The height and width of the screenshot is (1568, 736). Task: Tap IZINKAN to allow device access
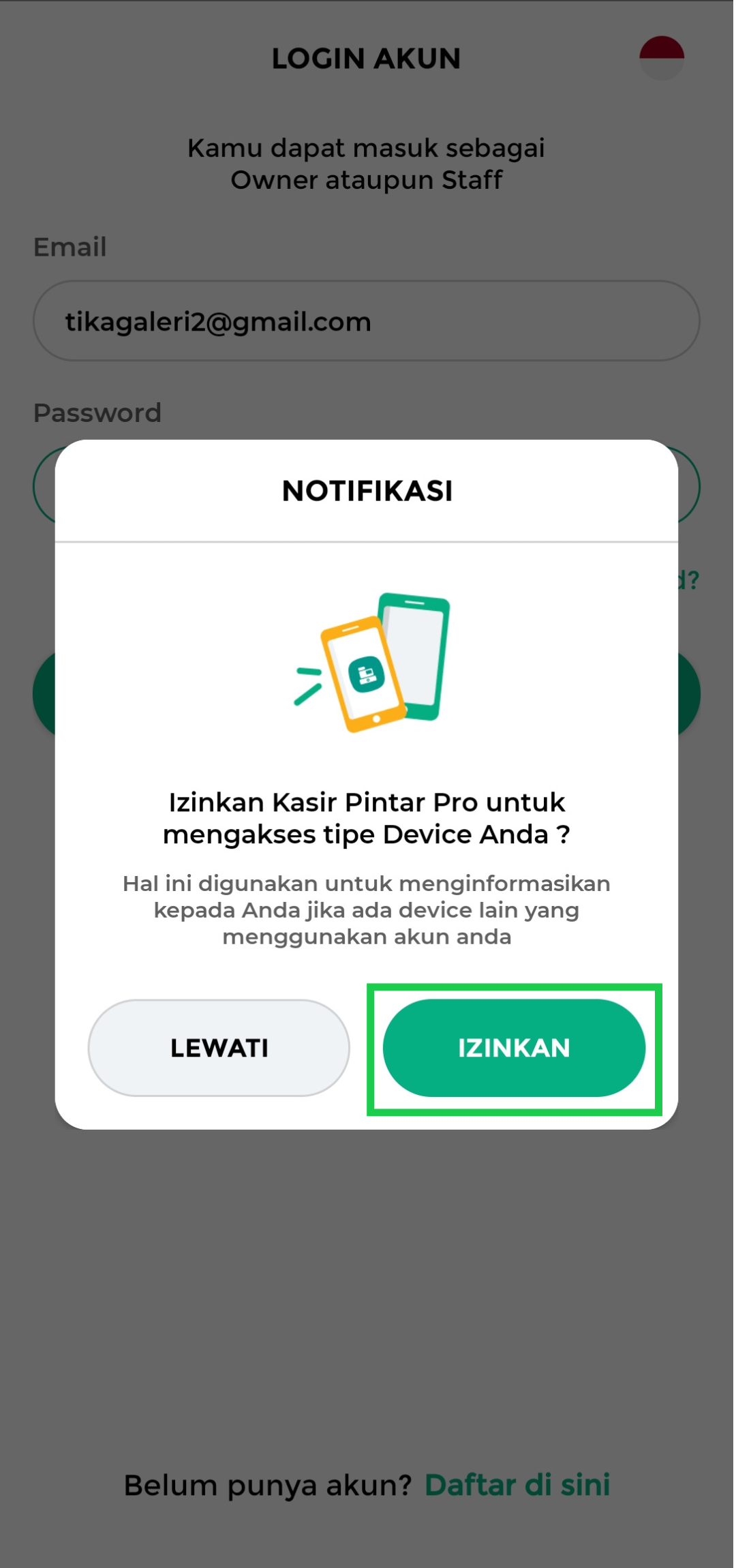(514, 1048)
